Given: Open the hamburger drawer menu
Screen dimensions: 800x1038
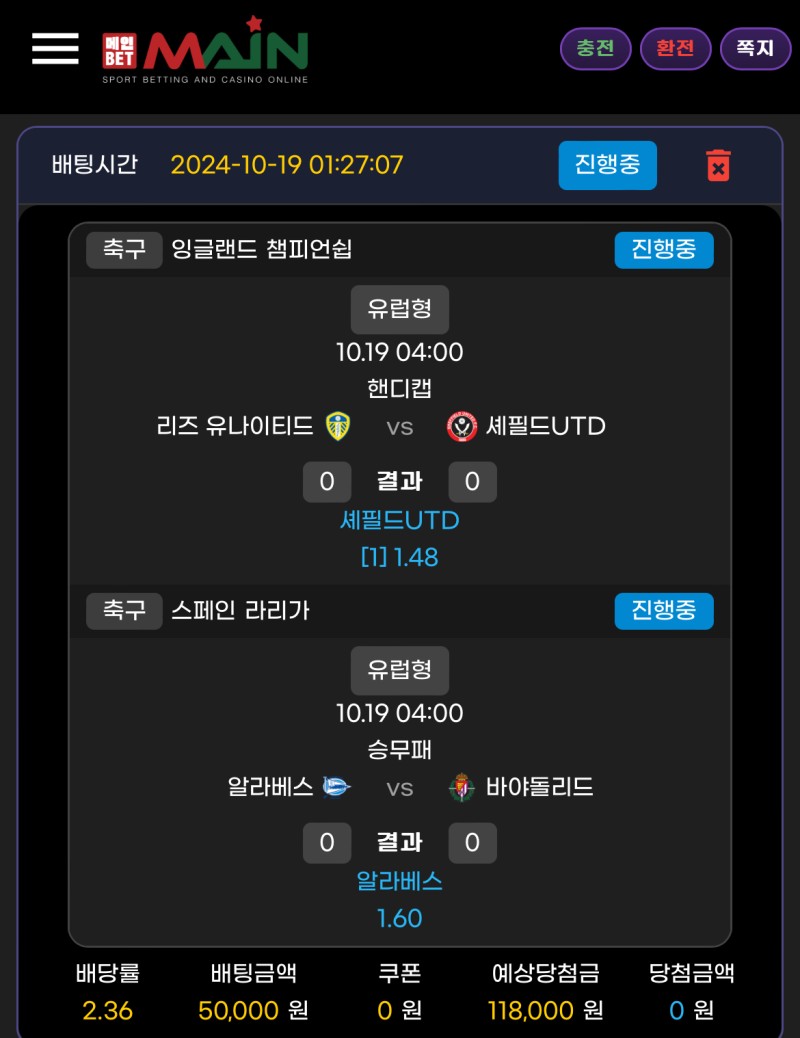Looking at the screenshot, I should click(x=55, y=48).
